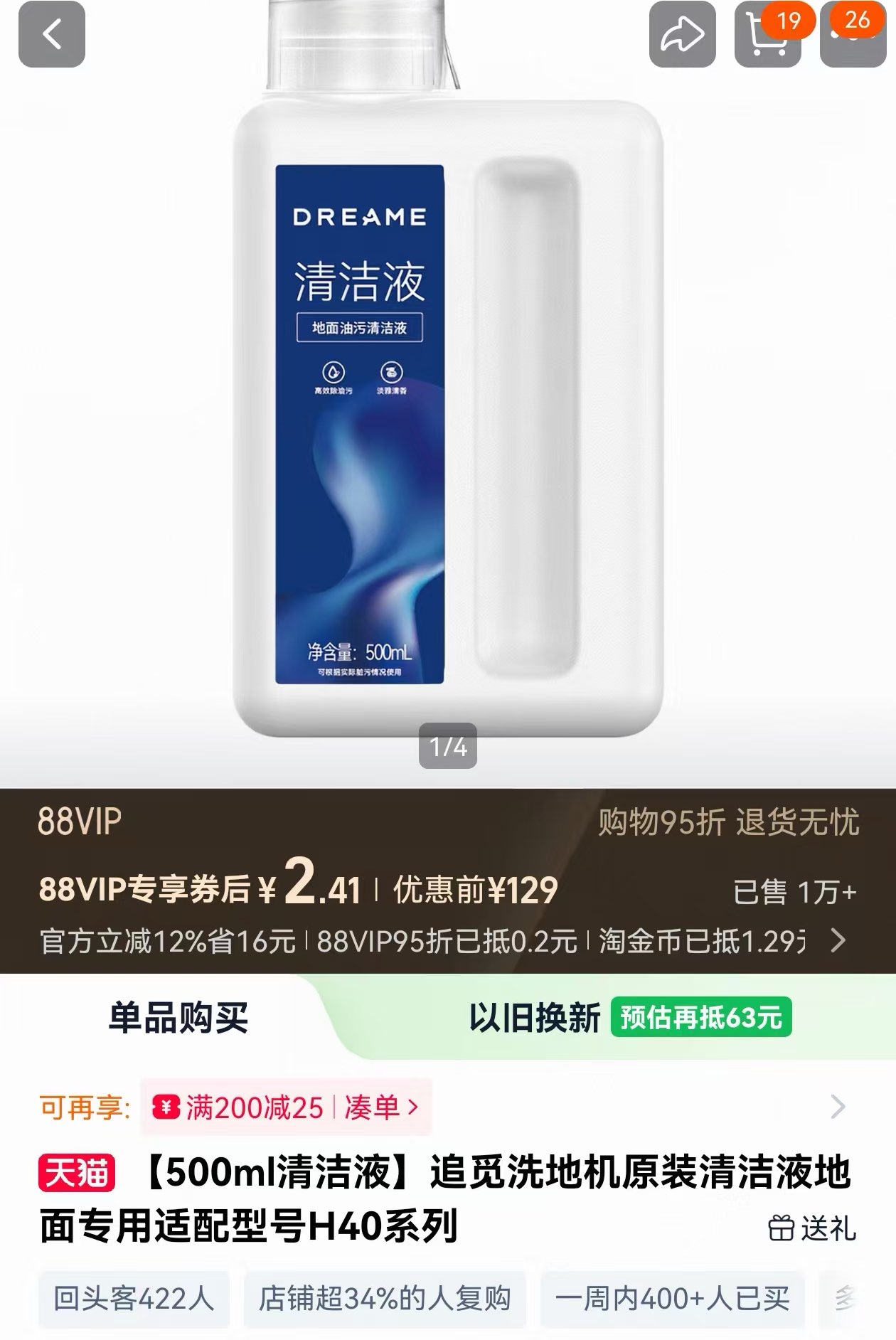Select the 单品购买 tab
Image resolution: width=896 pixels, height=1340 pixels.
(178, 1018)
